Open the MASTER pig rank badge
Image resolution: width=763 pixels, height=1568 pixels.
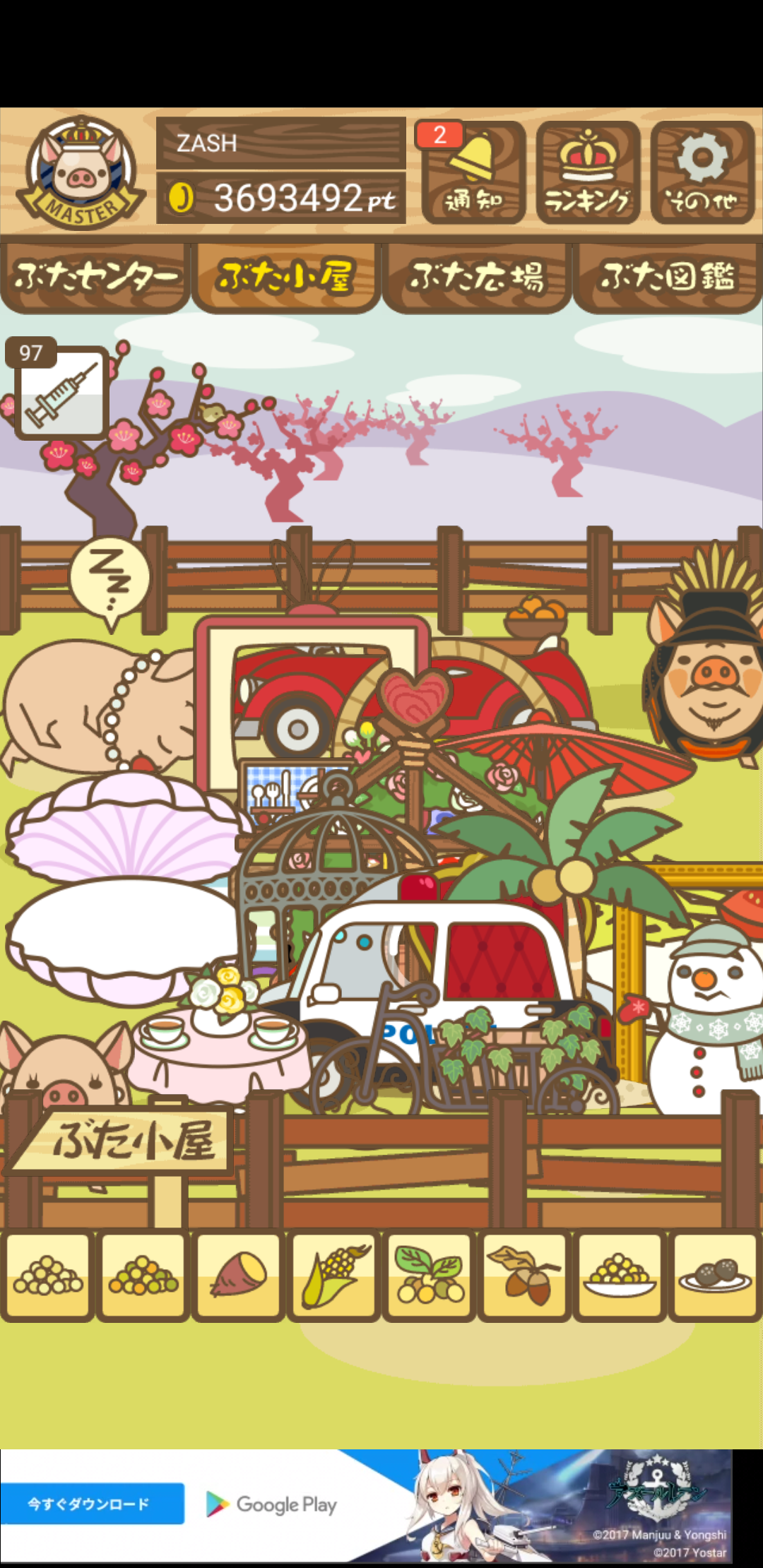pyautogui.click(x=81, y=172)
